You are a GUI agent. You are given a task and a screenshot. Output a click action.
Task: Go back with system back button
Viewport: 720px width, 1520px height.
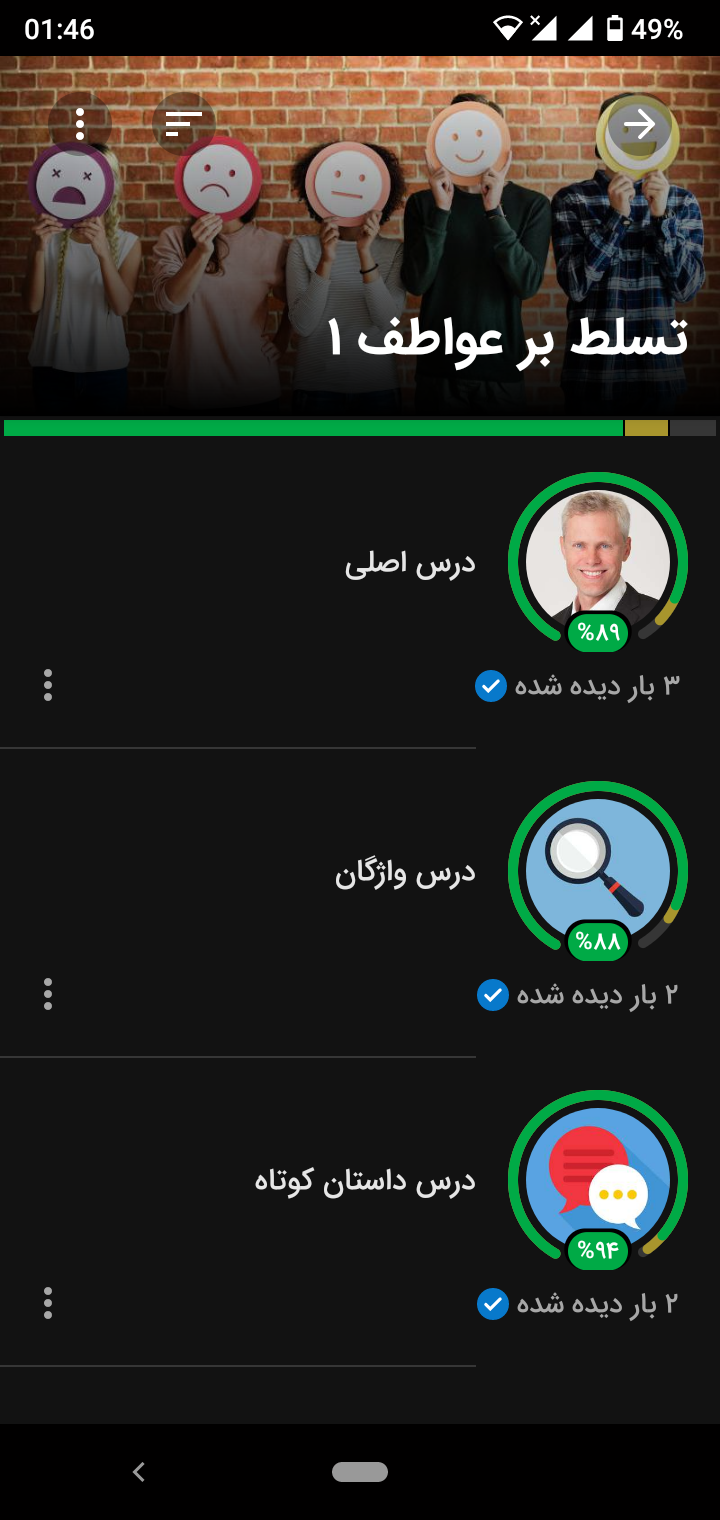[x=139, y=1472]
